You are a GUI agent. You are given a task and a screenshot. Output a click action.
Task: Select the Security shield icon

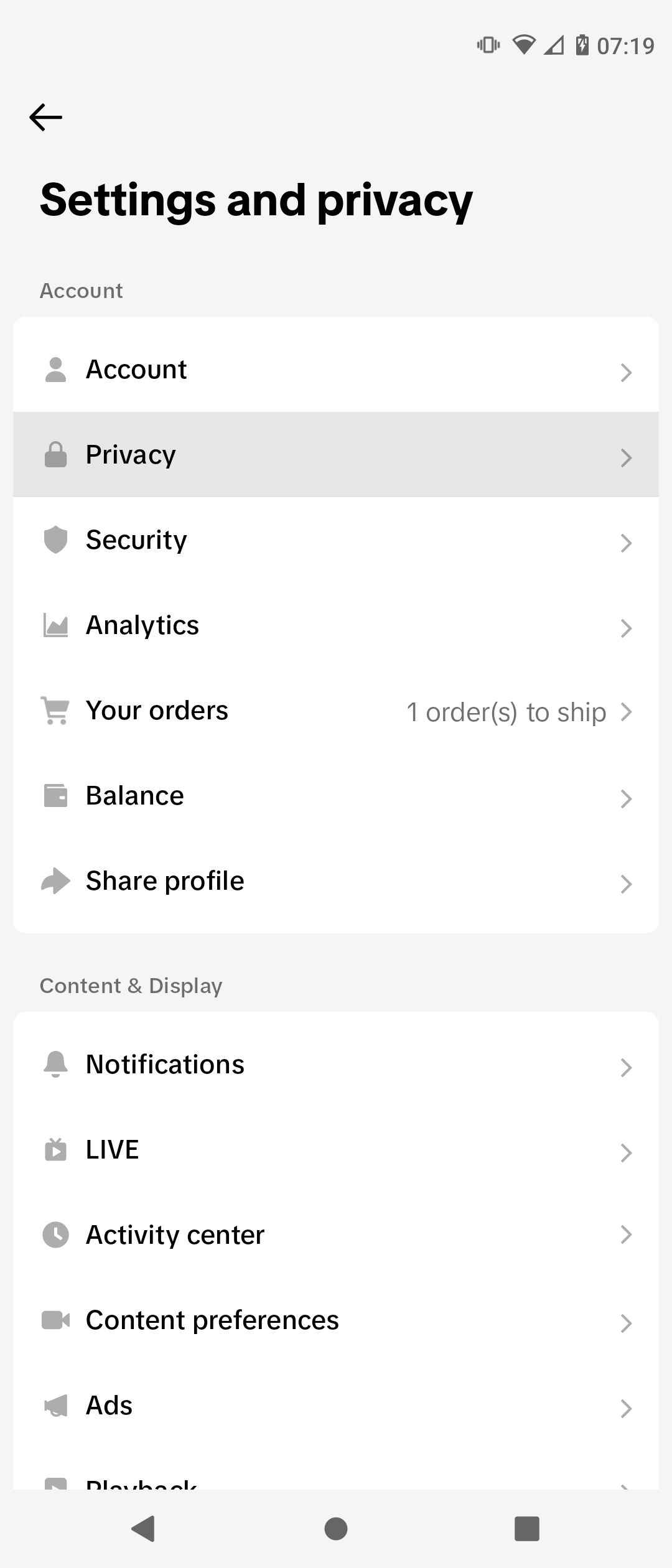pyautogui.click(x=55, y=539)
